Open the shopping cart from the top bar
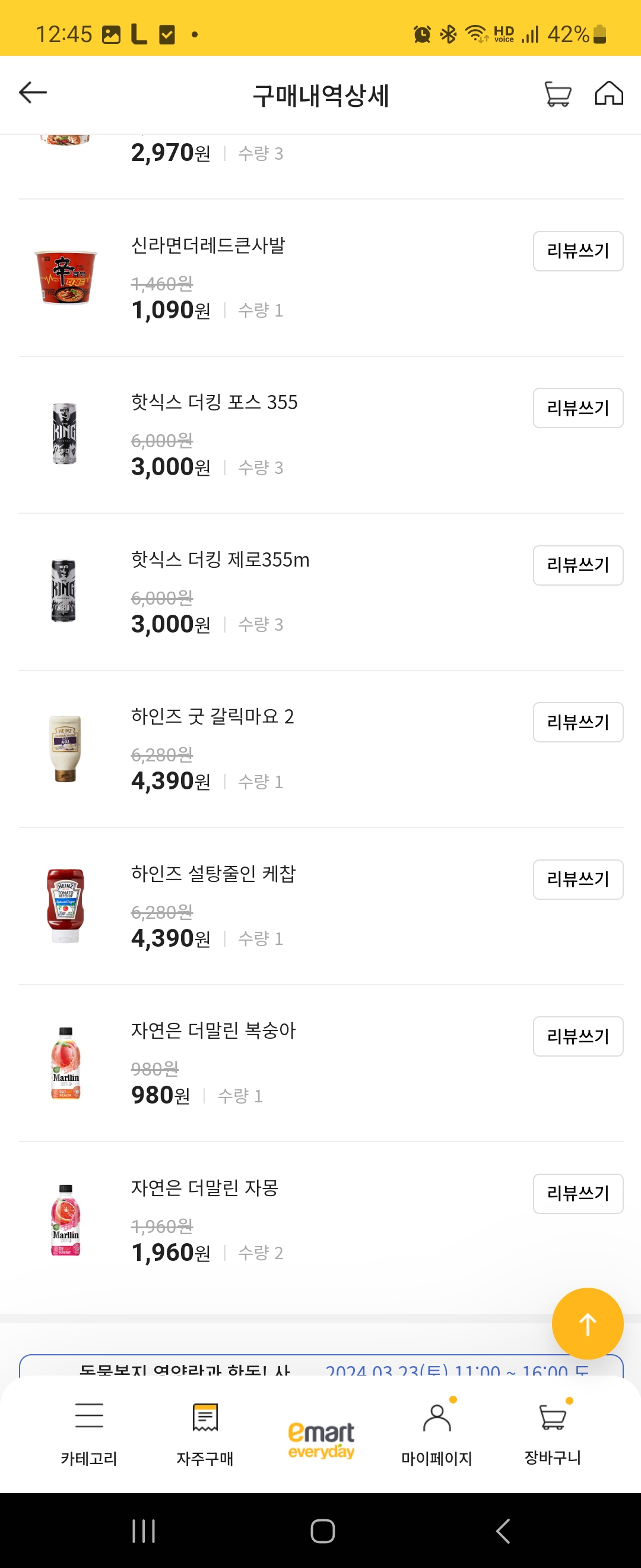Viewport: 641px width, 1568px height. [557, 93]
